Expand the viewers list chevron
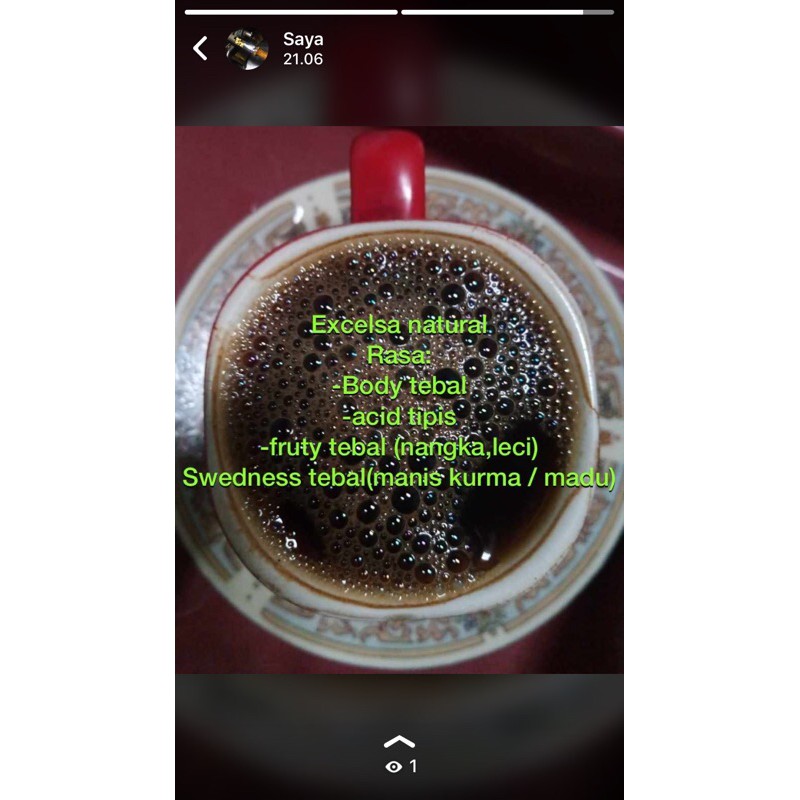The width and height of the screenshot is (800, 800). [399, 742]
